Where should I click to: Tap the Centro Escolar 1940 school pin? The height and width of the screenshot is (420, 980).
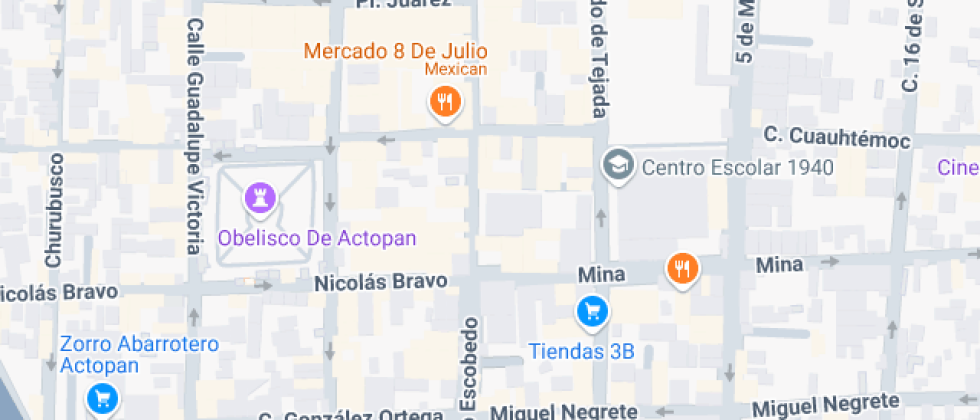[617, 163]
